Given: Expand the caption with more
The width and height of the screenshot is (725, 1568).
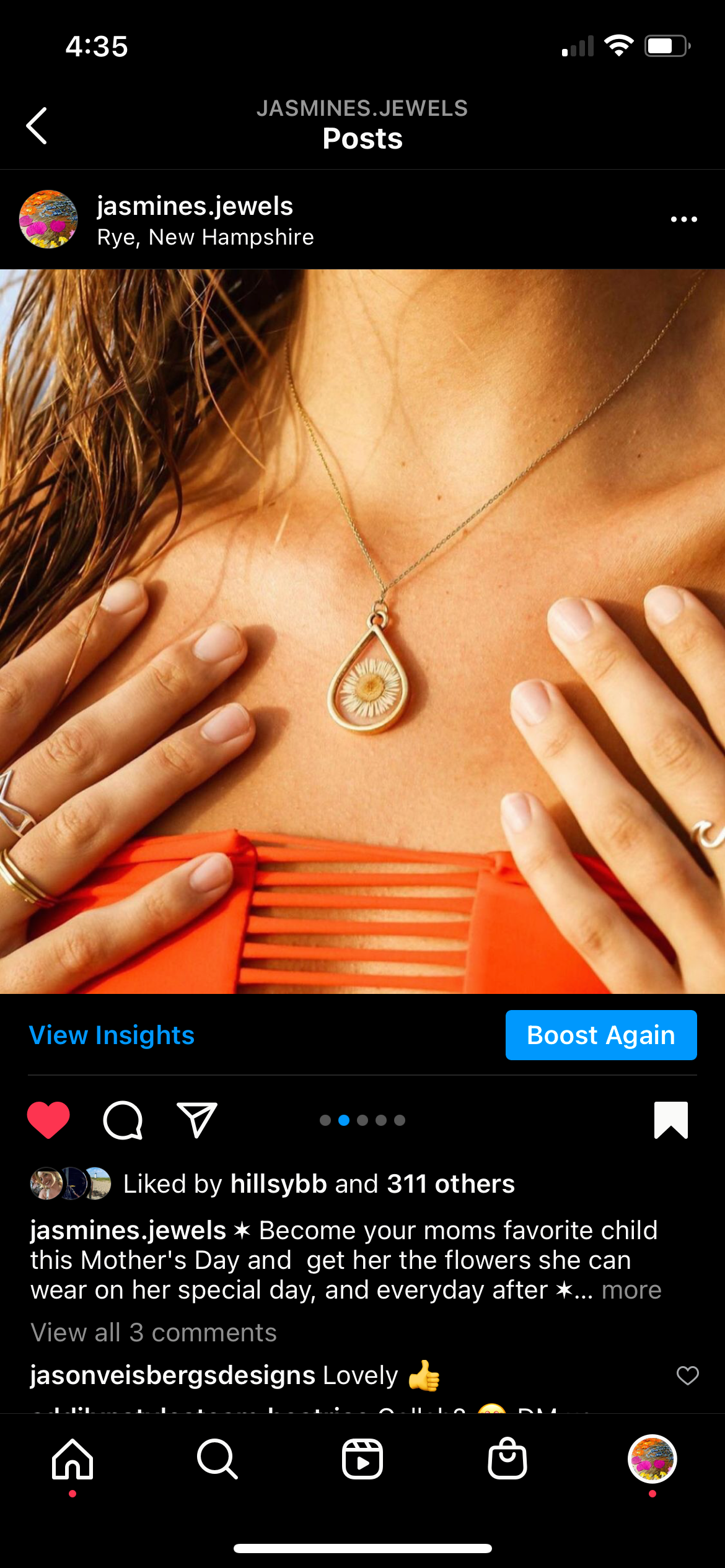Looking at the screenshot, I should (631, 1290).
